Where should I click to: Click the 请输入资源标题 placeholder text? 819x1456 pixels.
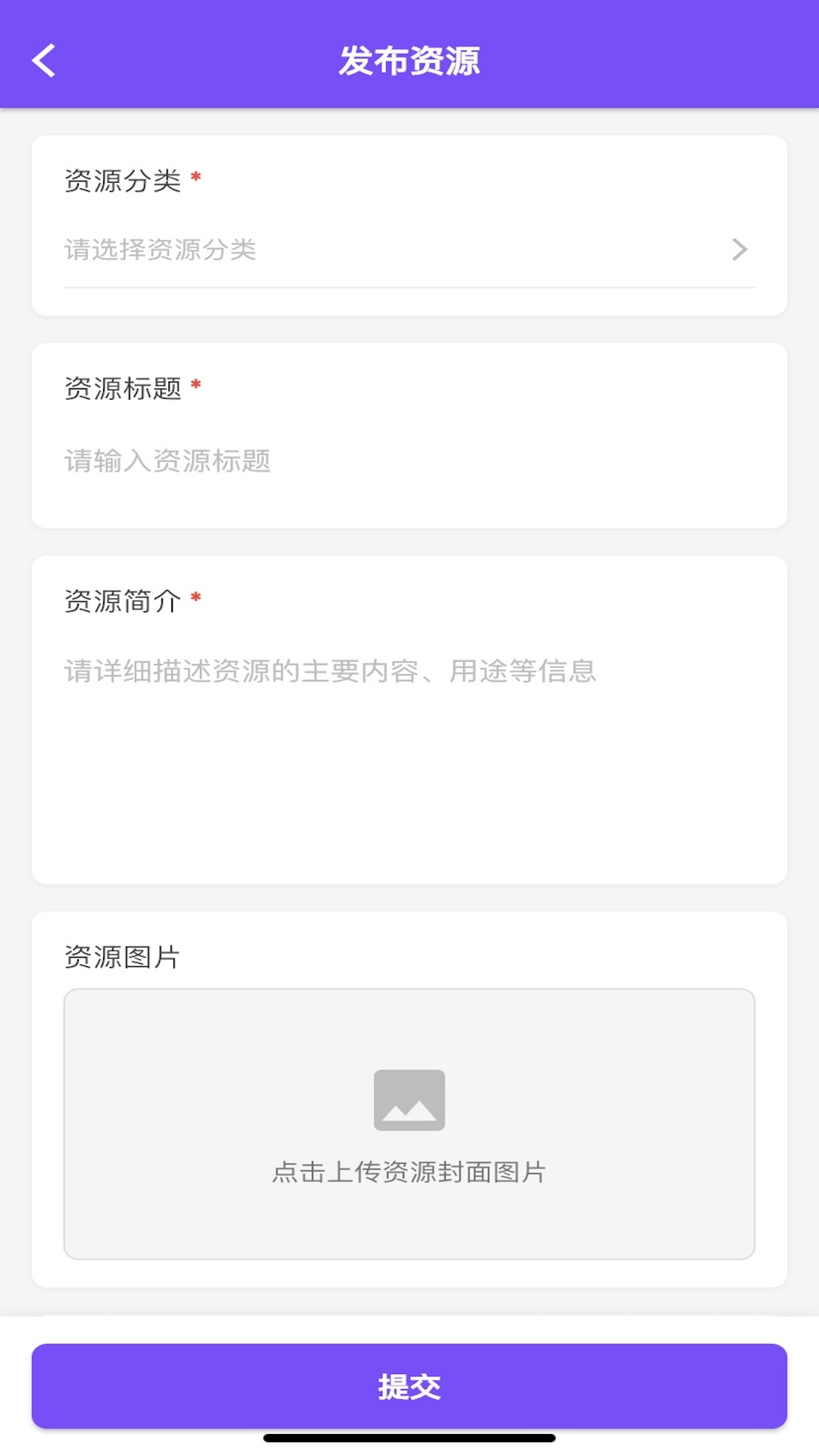click(168, 459)
